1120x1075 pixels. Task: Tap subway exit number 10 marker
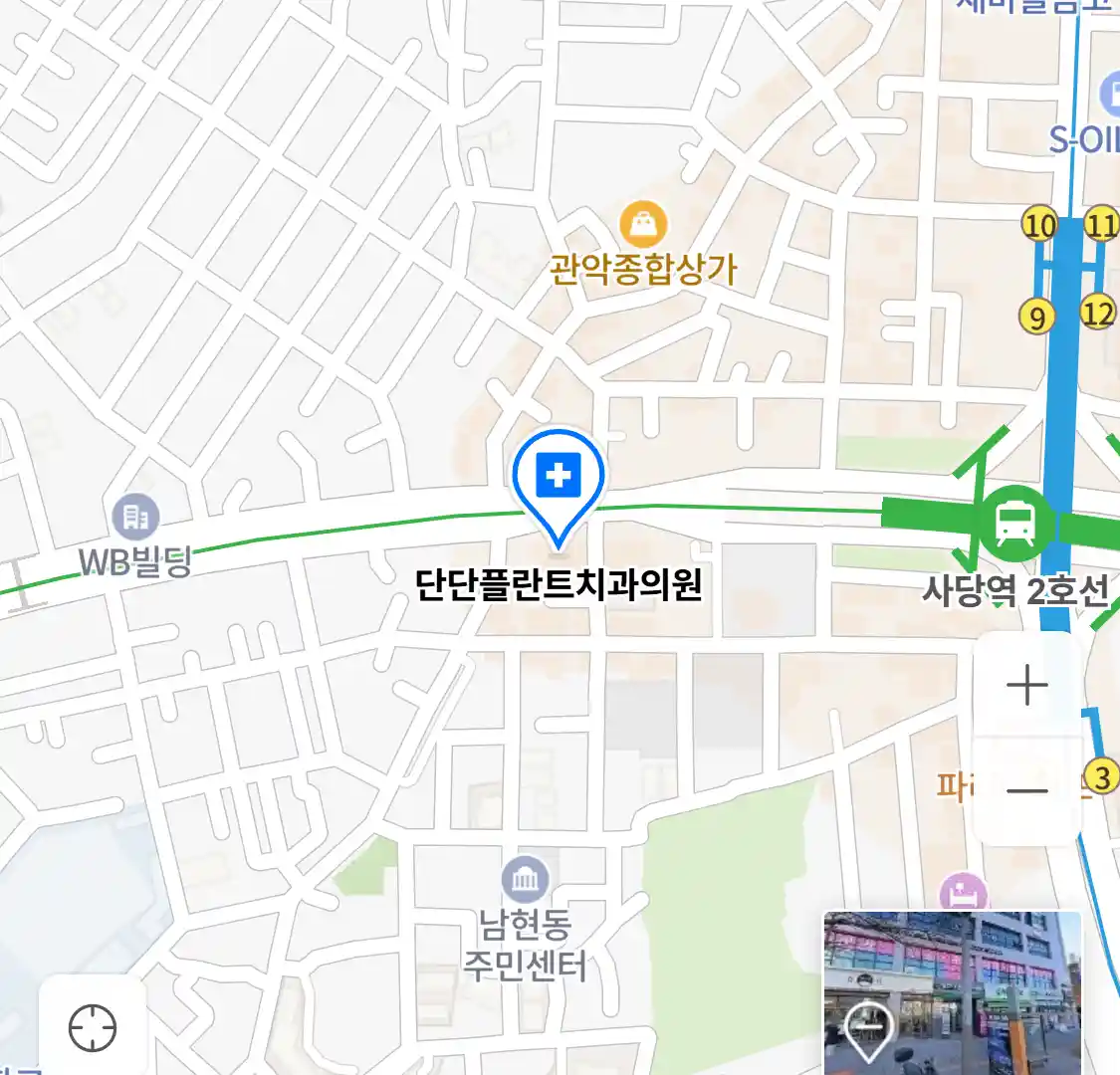(x=1039, y=226)
